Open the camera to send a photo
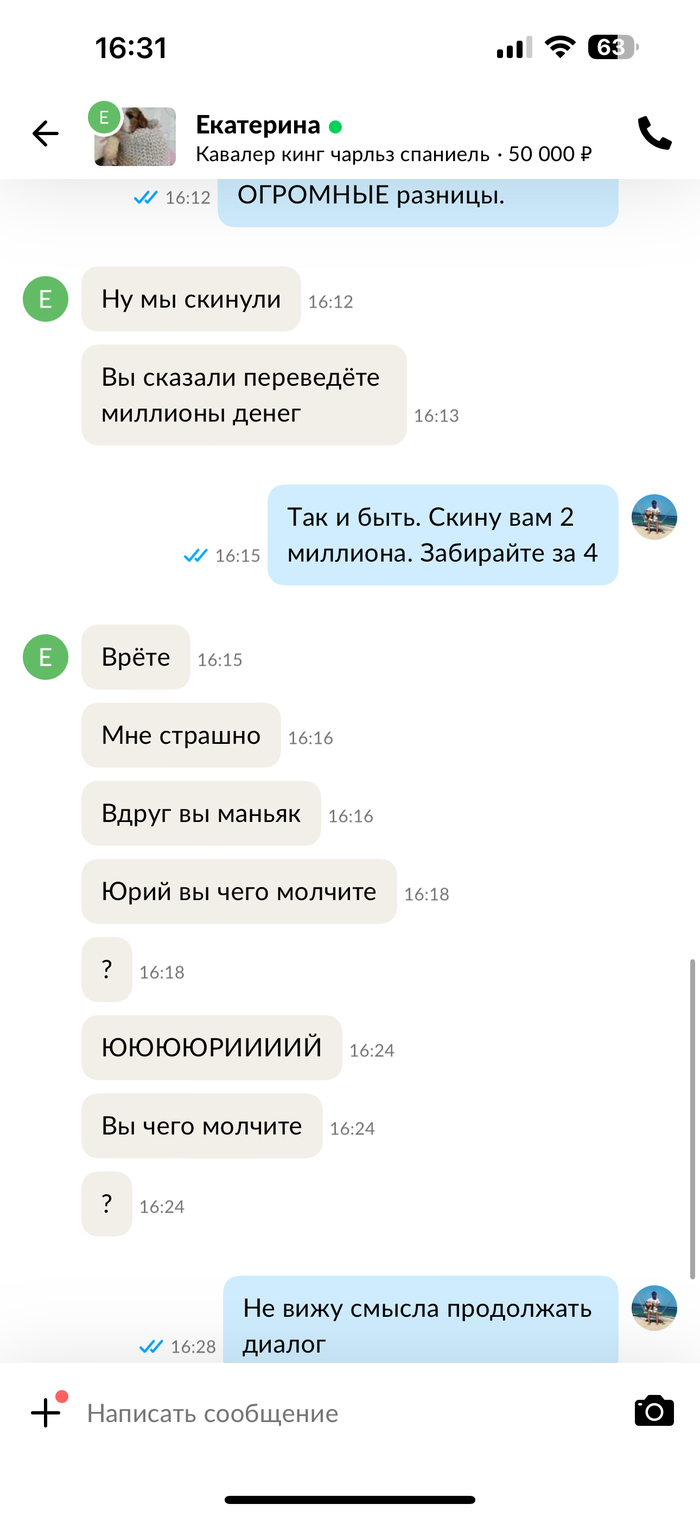This screenshot has height=1517, width=700. tap(654, 1411)
